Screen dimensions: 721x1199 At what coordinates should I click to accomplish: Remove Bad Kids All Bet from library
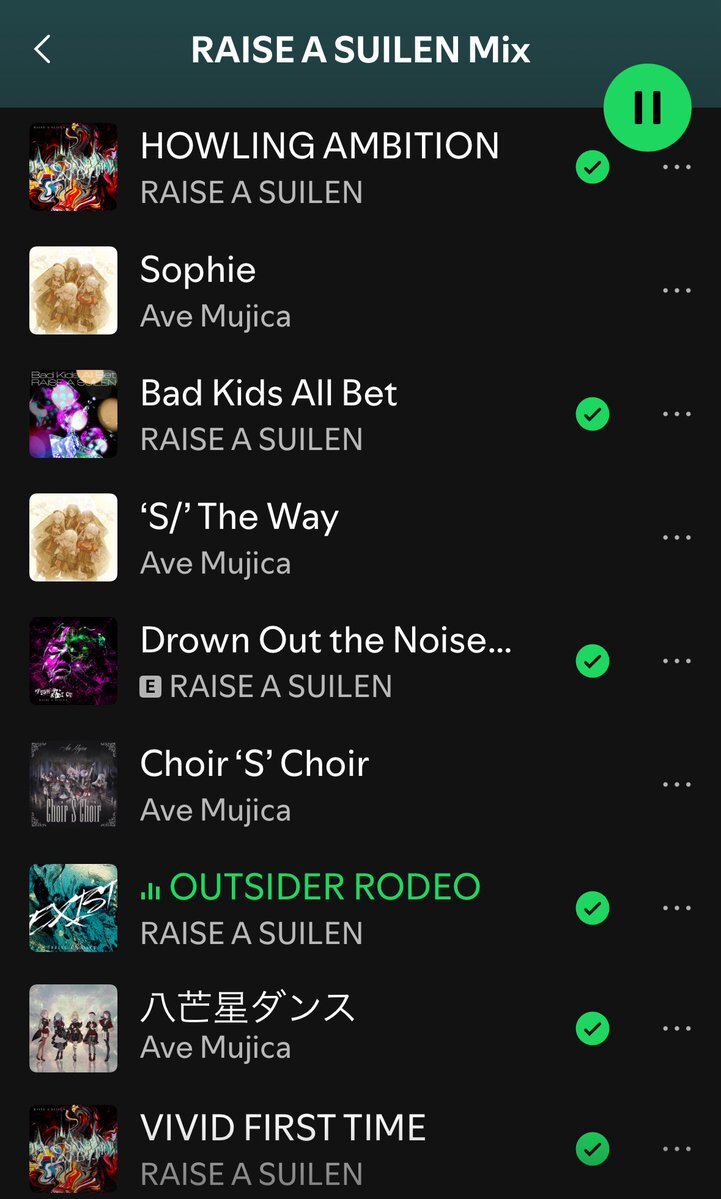coord(593,414)
